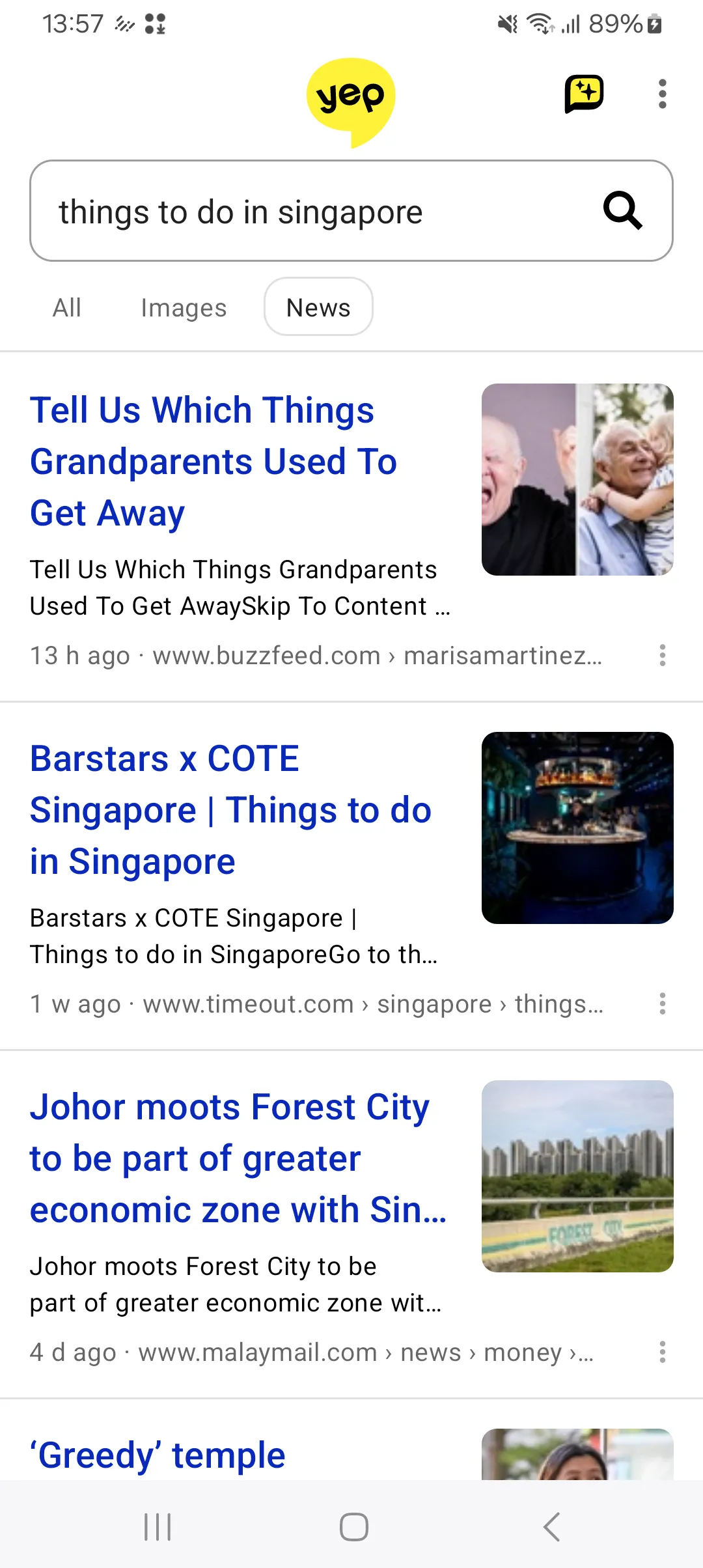Open options for the malaymail.com result
This screenshot has height=1568, width=703.
(662, 1352)
